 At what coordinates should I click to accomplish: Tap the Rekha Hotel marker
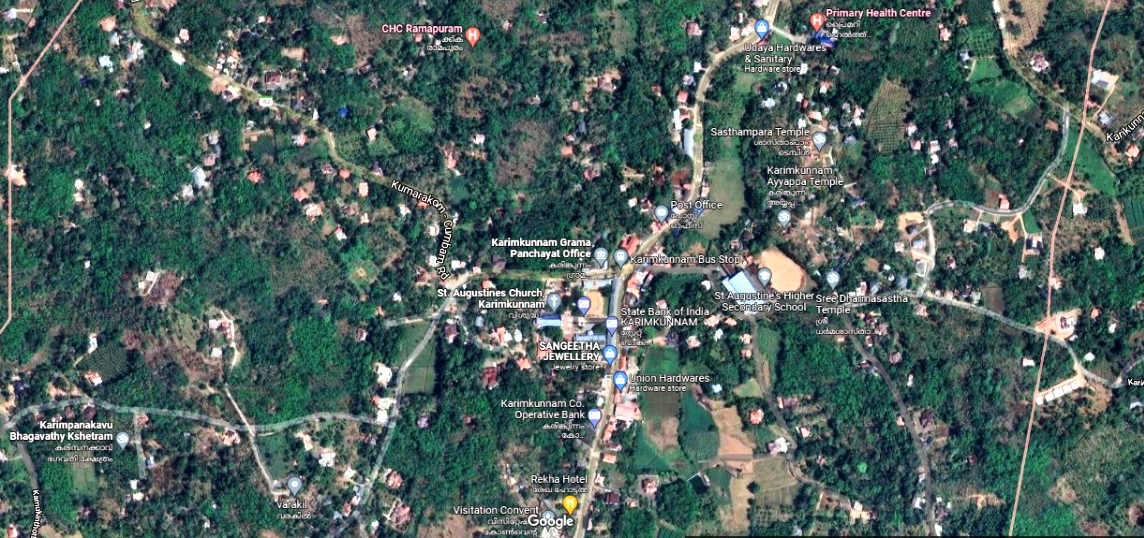pos(569,505)
